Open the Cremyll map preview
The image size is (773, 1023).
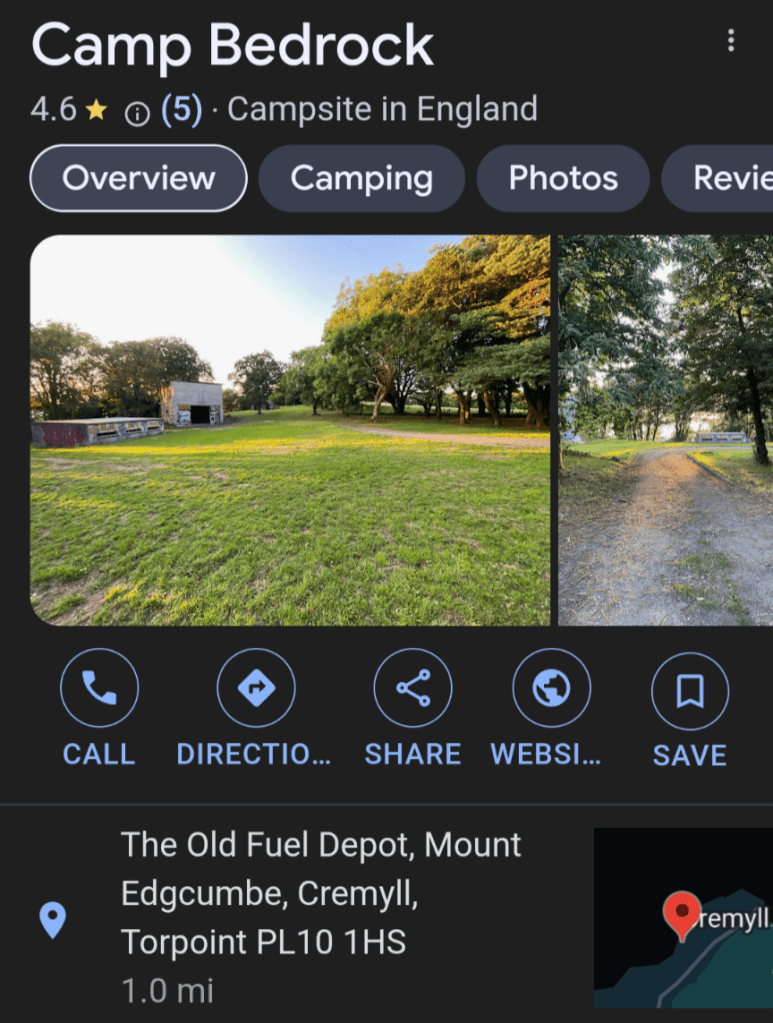tap(683, 917)
